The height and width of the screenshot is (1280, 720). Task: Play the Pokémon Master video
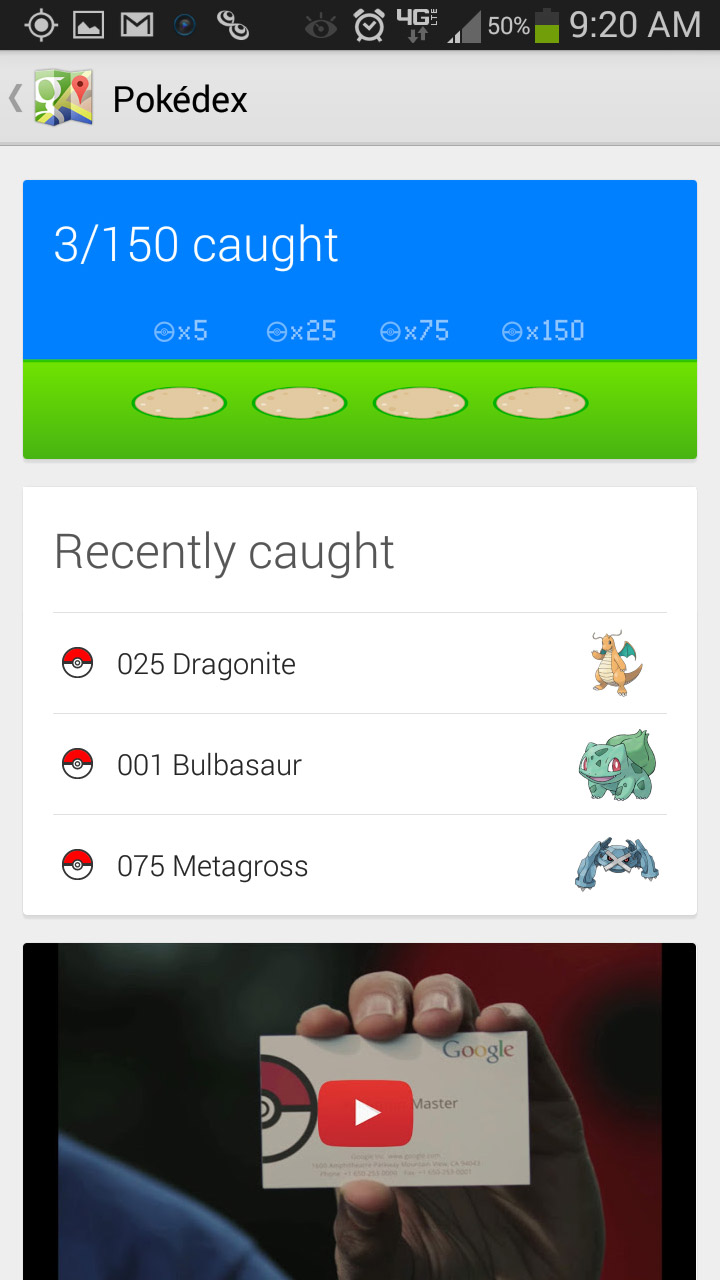(x=365, y=1113)
